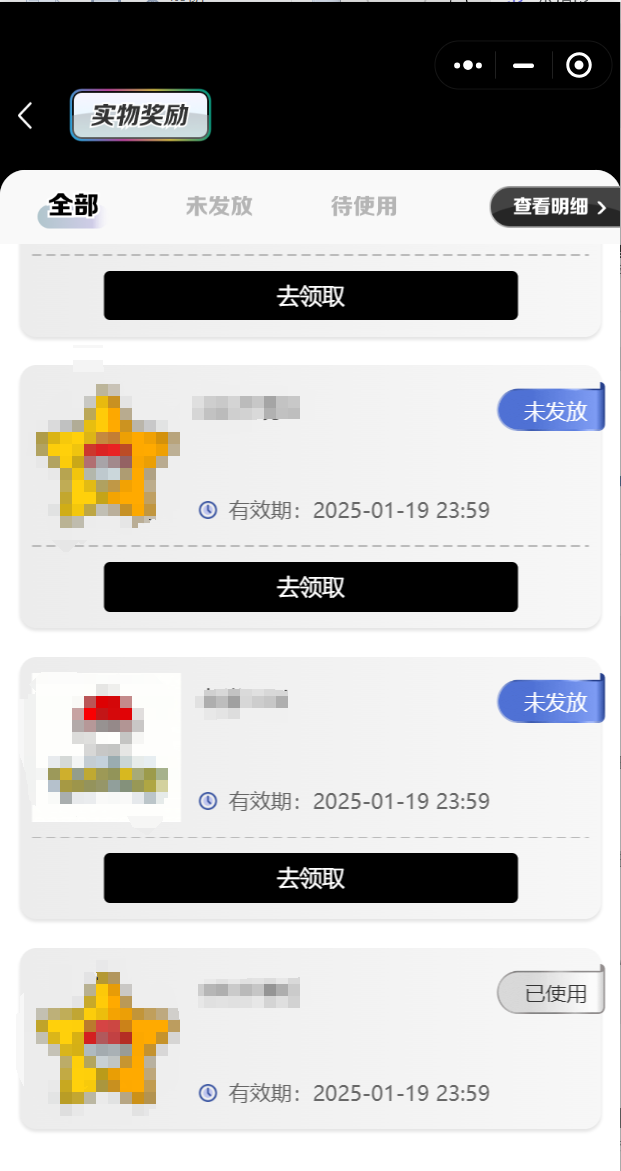The image size is (621, 1171).
Task: Close the mini program via circle icon
Action: coord(578,66)
